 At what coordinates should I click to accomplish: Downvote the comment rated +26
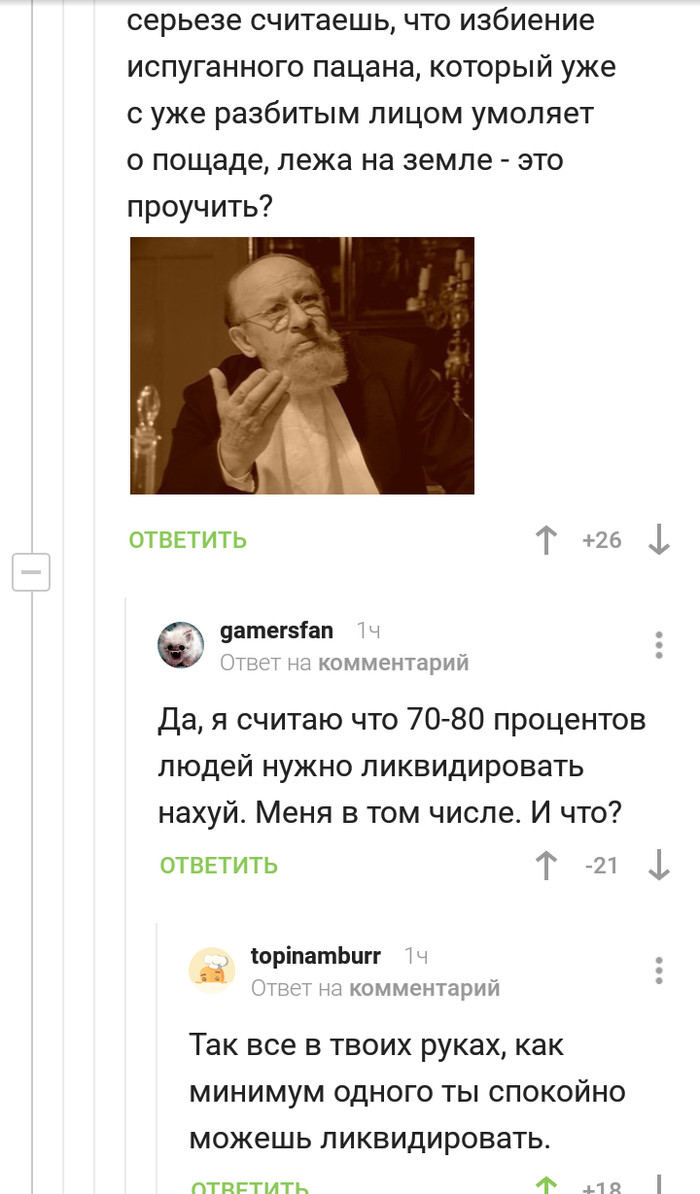(x=658, y=540)
